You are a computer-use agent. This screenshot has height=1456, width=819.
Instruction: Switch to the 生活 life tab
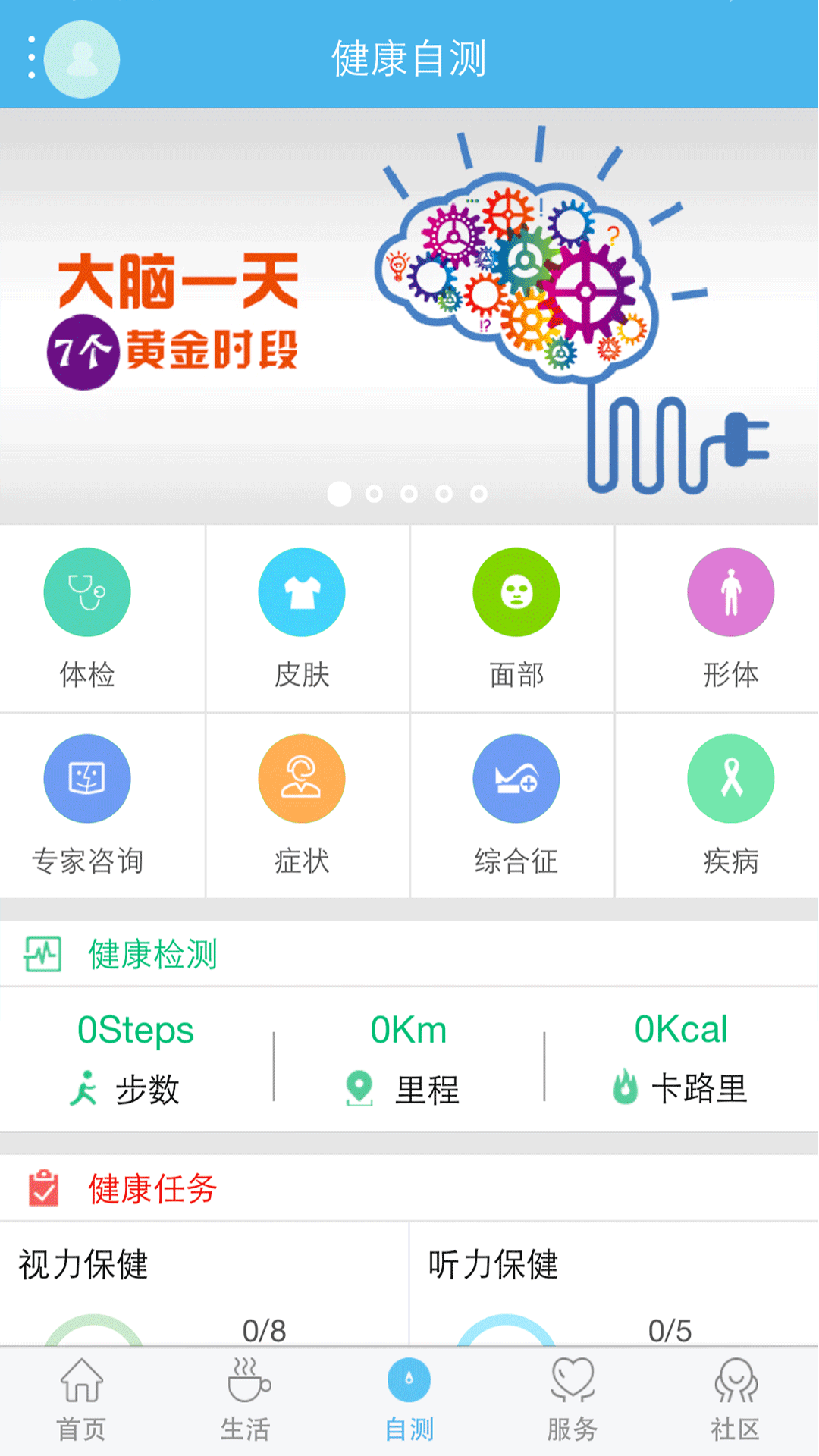tap(246, 1401)
